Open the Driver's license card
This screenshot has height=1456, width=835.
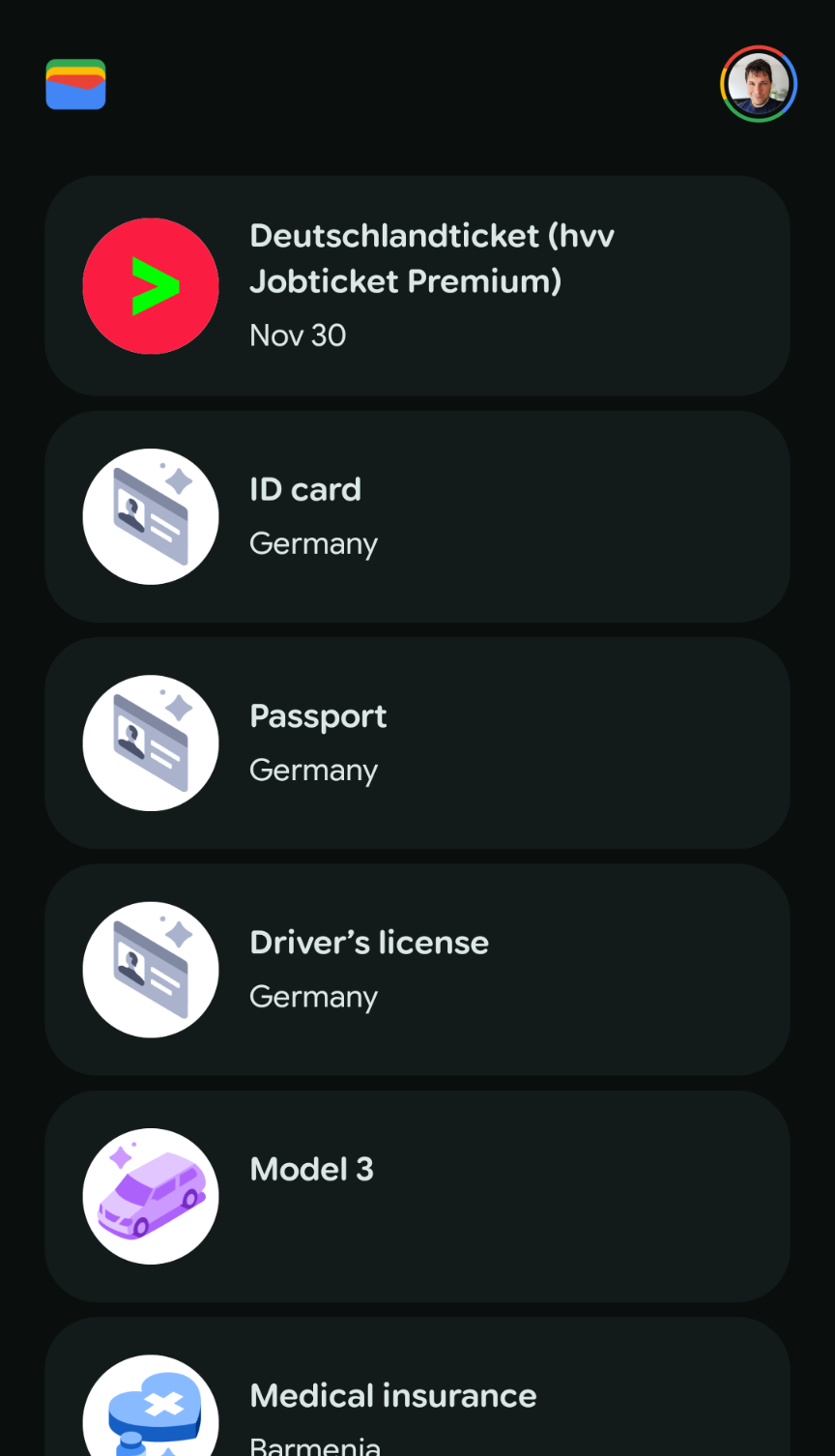point(417,970)
